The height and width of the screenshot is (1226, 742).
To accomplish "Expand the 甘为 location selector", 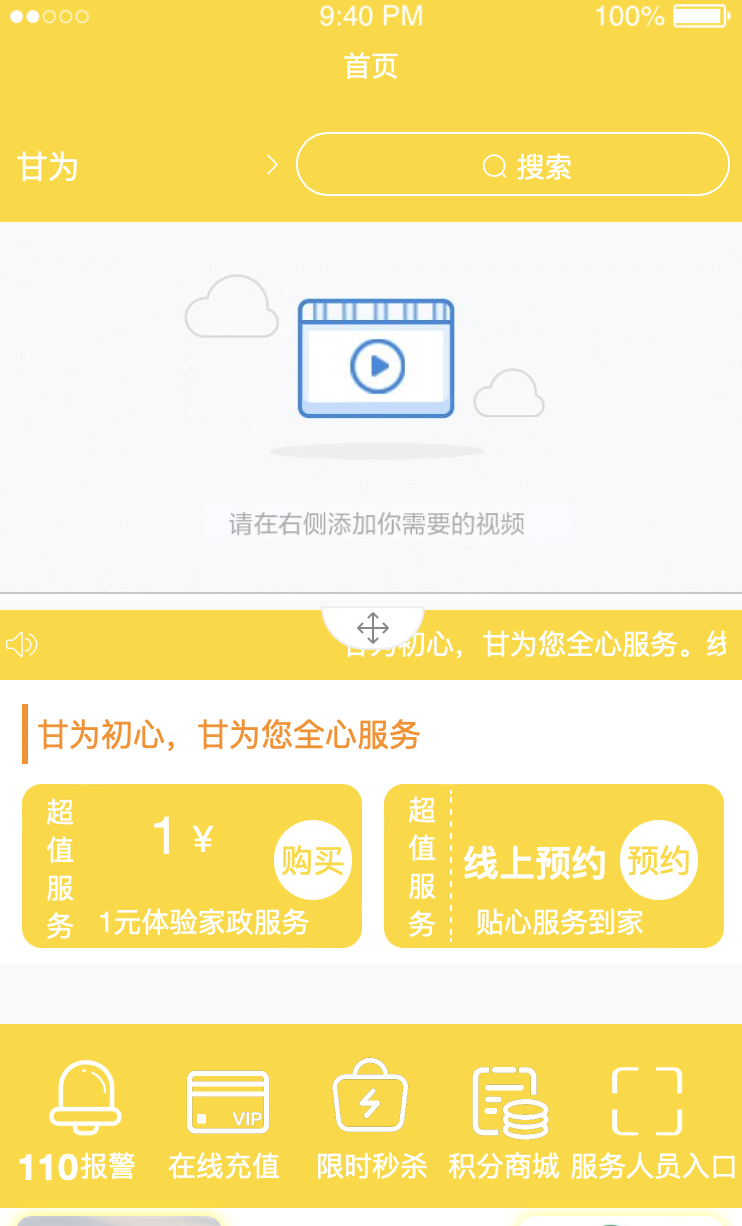I will pos(147,166).
